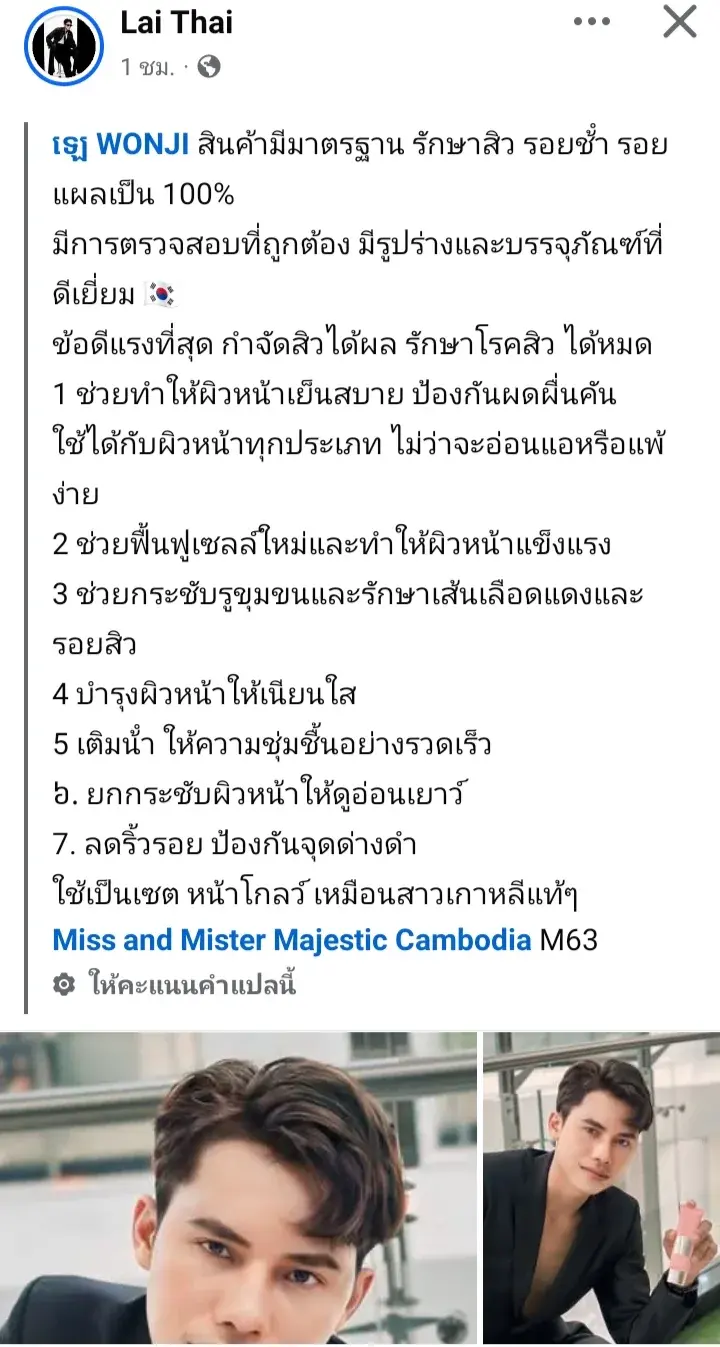
Task: Open the Lai Thai profile name
Action: [176, 23]
